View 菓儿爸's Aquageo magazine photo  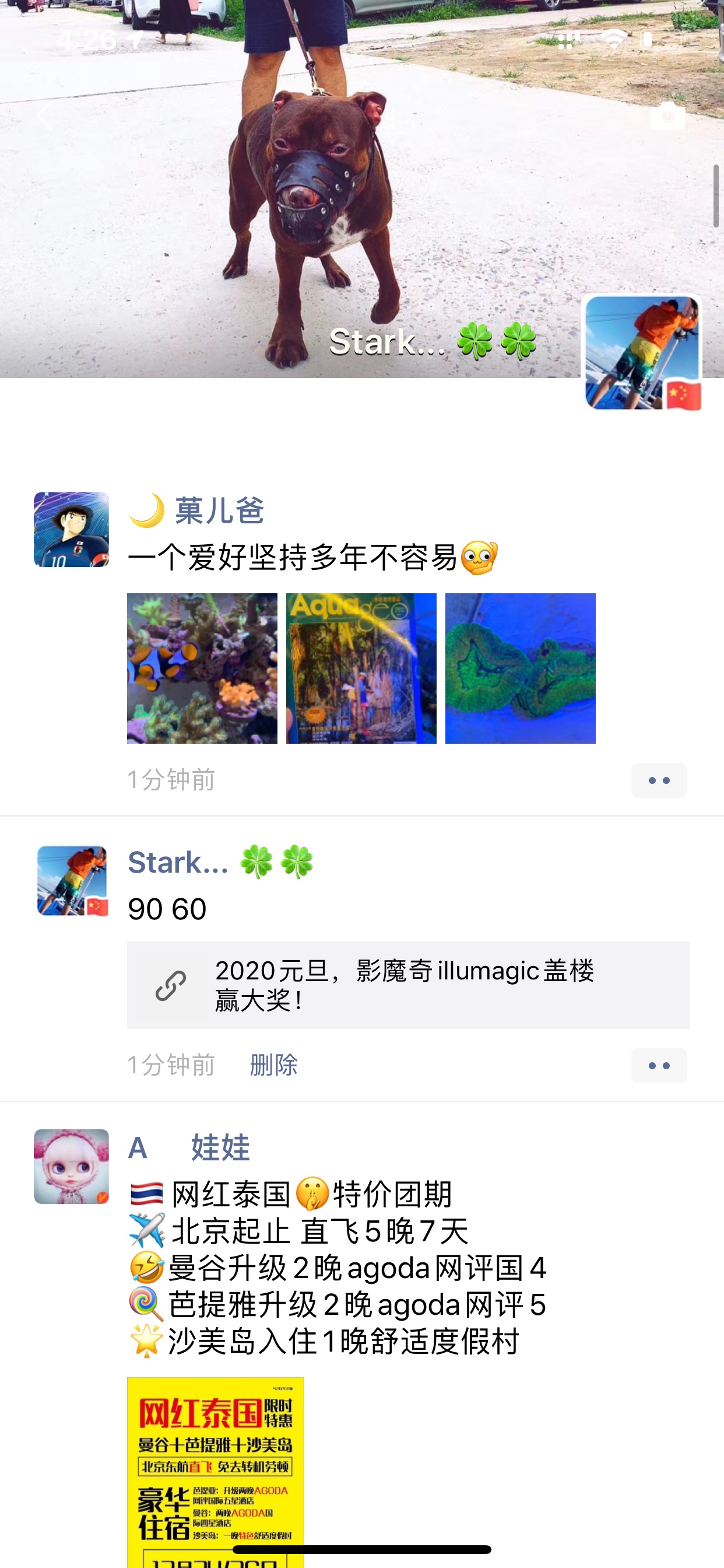361,668
